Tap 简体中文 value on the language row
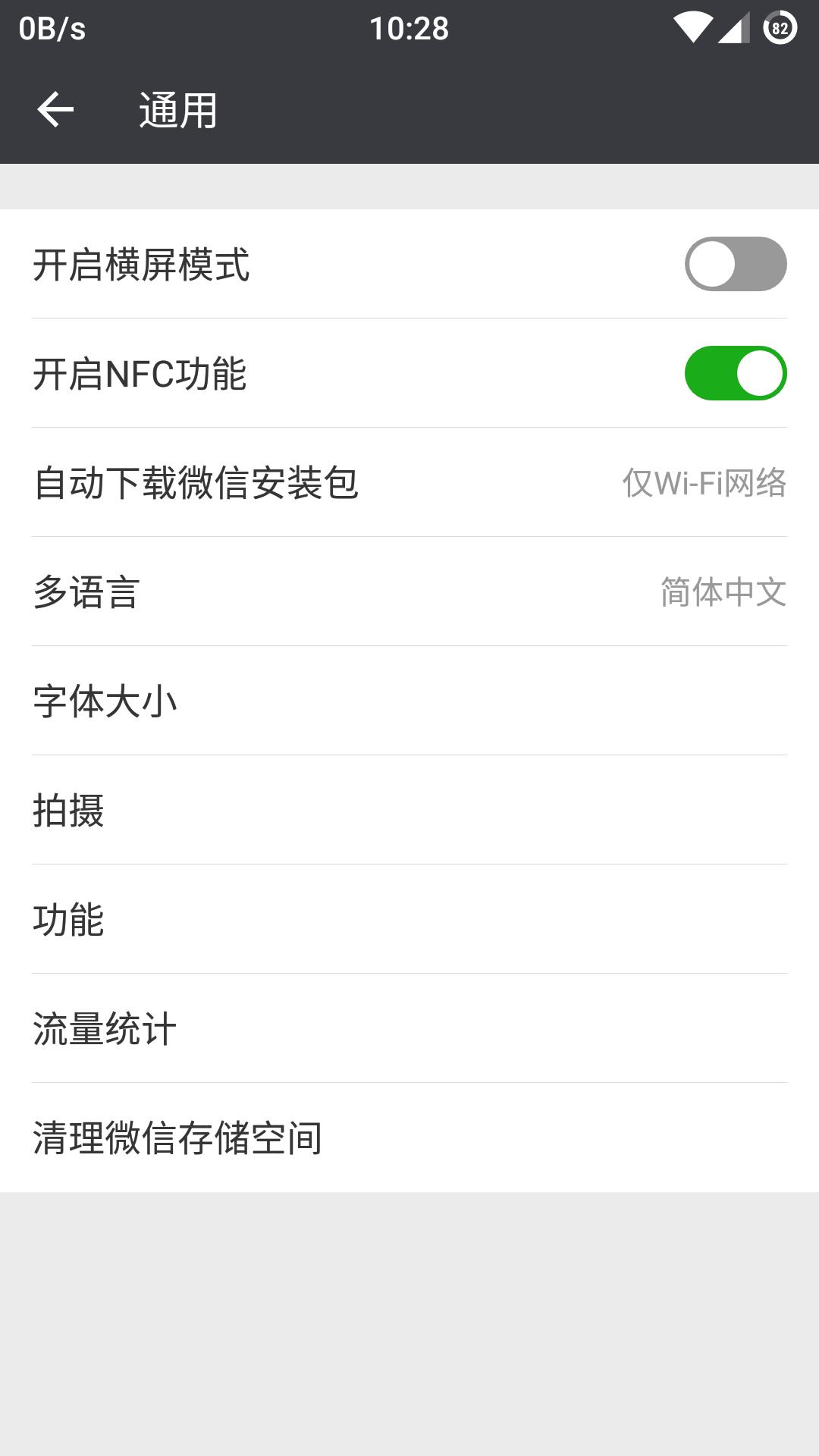 click(x=723, y=592)
